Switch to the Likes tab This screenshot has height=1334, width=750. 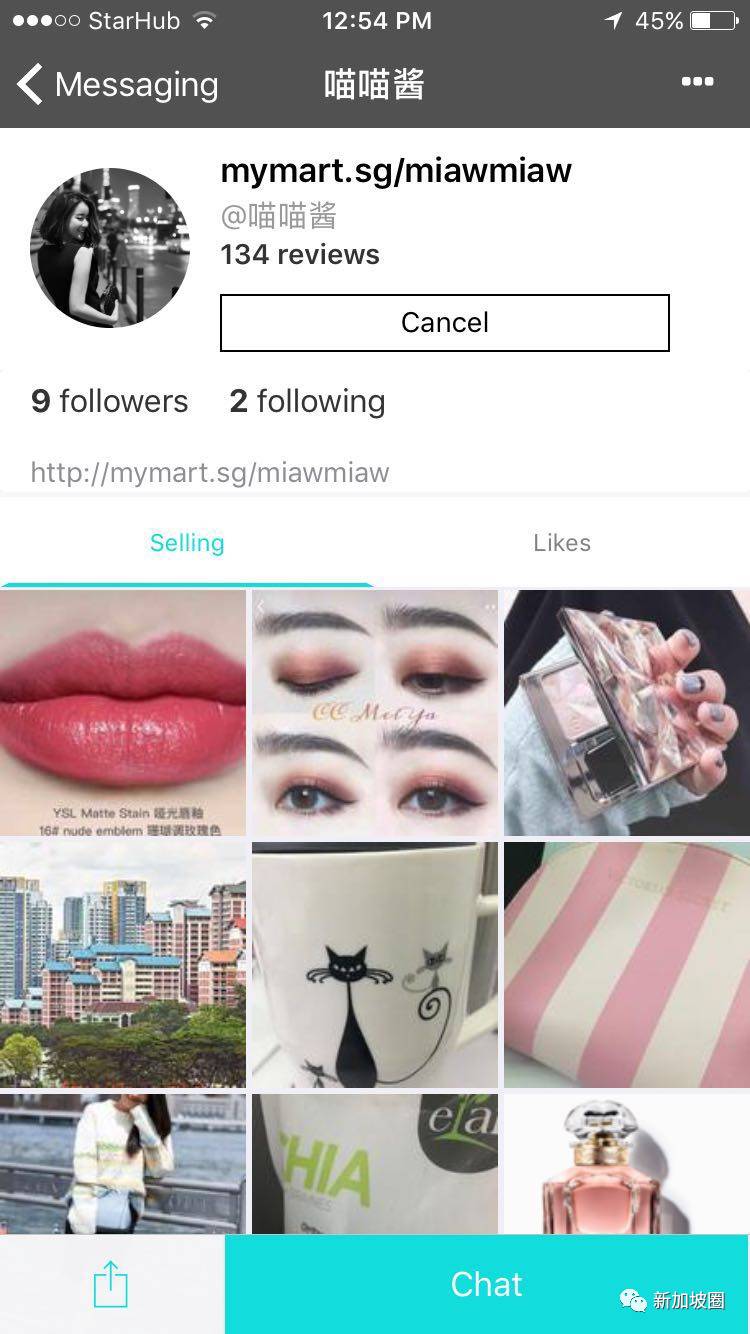pyautogui.click(x=561, y=543)
